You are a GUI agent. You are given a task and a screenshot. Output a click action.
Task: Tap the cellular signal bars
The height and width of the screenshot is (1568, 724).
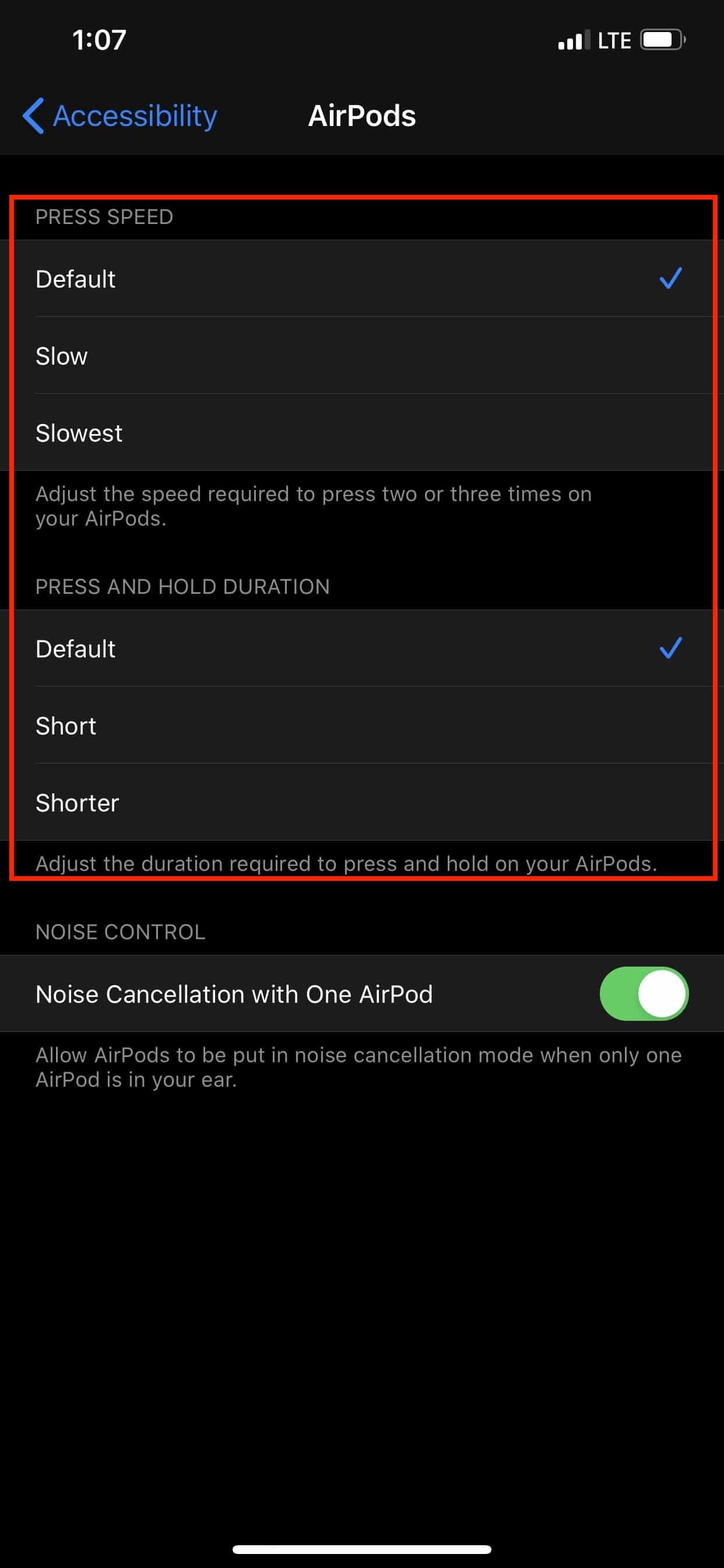point(571,39)
